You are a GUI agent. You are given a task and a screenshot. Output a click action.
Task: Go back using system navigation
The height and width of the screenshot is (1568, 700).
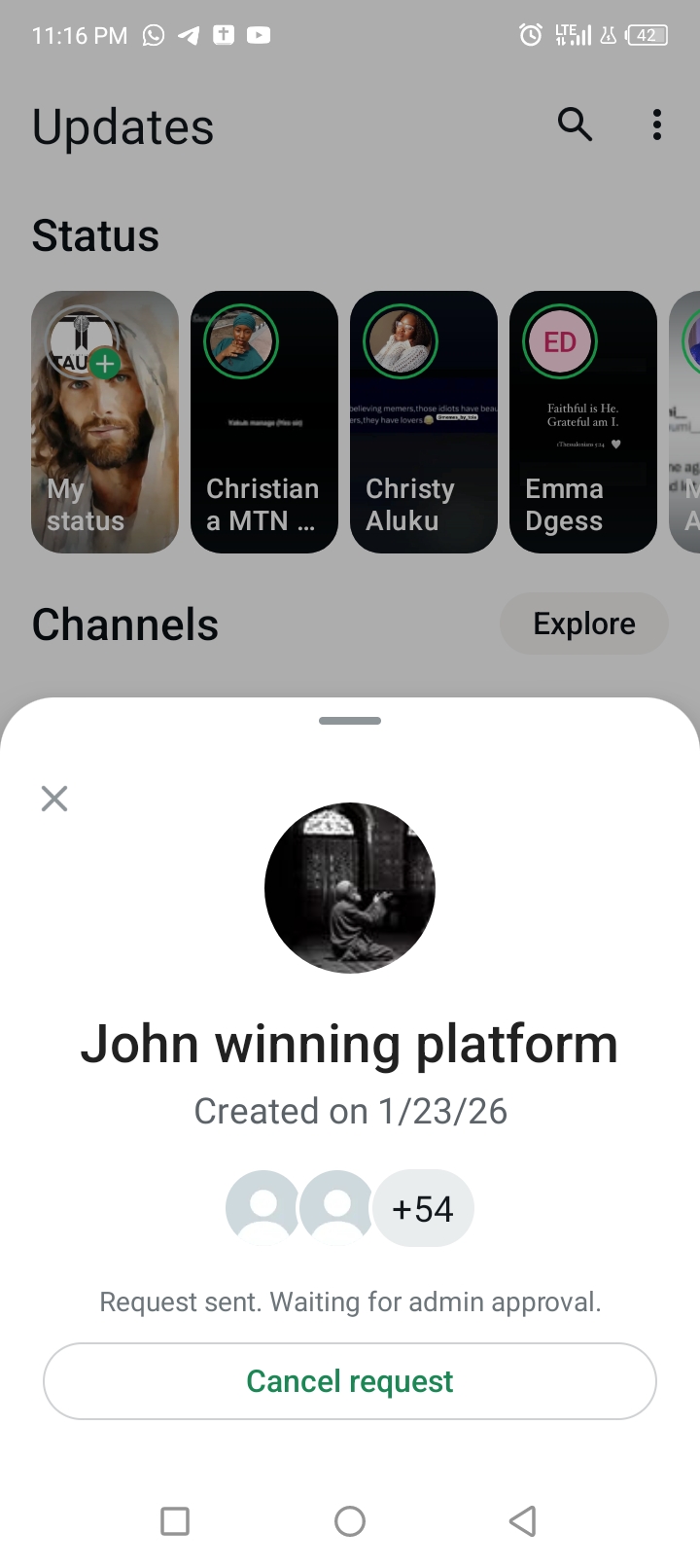(x=523, y=1520)
